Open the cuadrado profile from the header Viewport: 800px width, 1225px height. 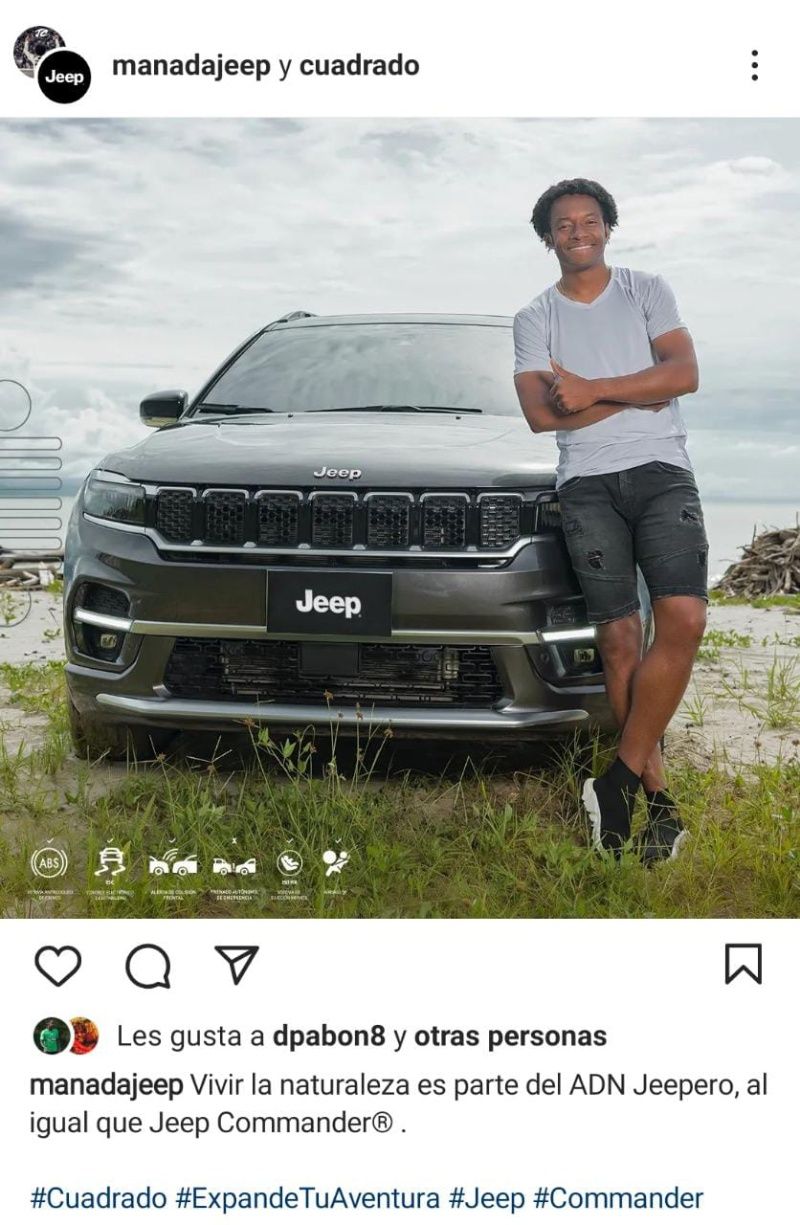(359, 66)
